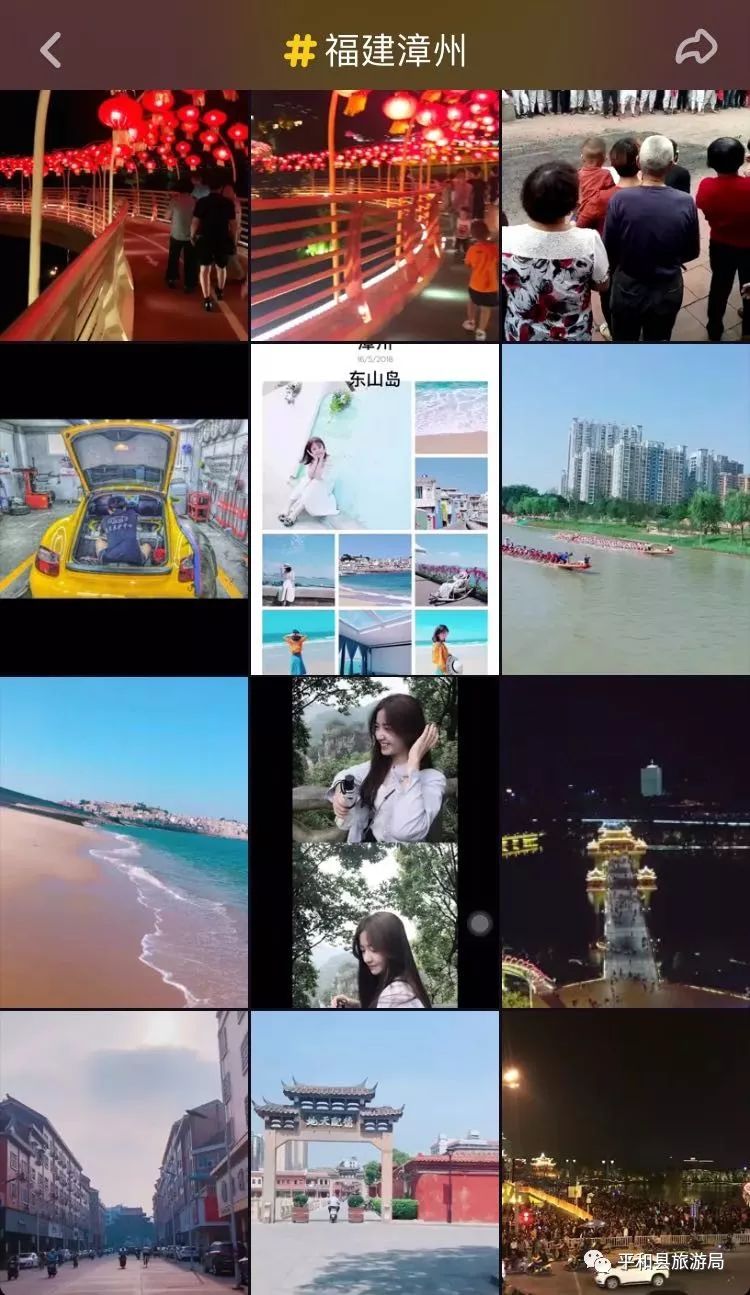Play the illuminated bridge night view video

tap(626, 842)
